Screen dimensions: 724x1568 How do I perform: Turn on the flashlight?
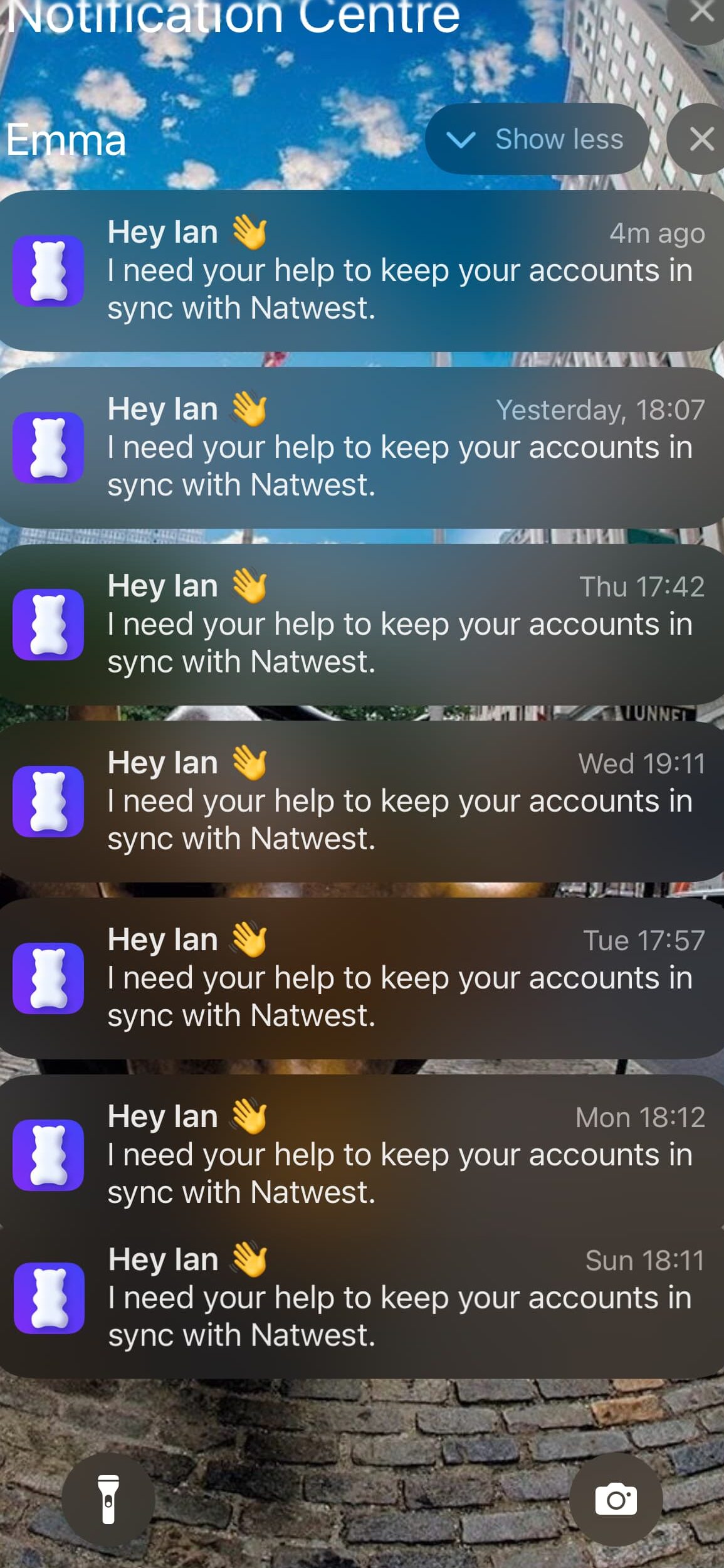108,1500
